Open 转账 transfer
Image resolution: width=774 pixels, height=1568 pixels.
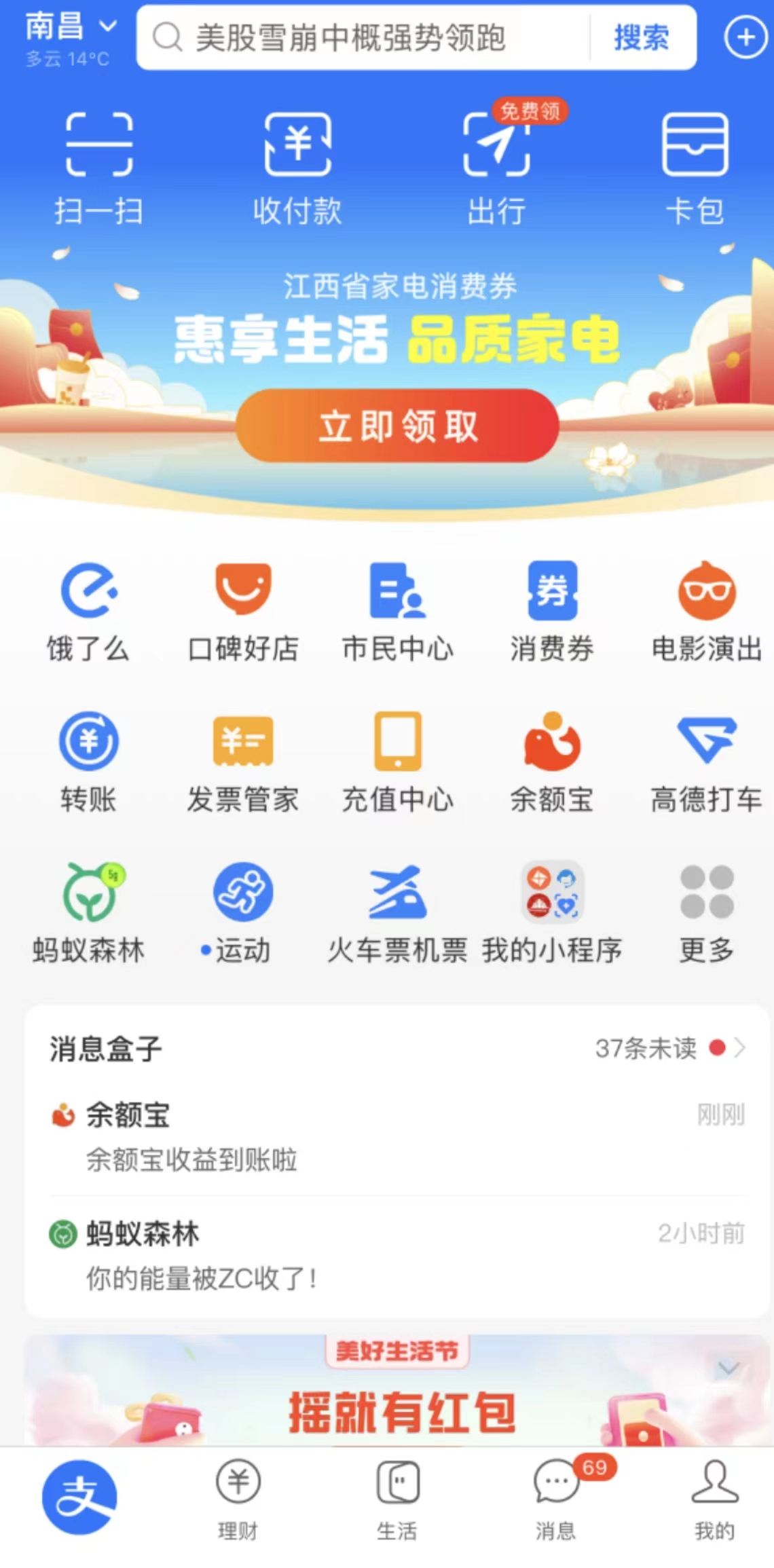(88, 762)
